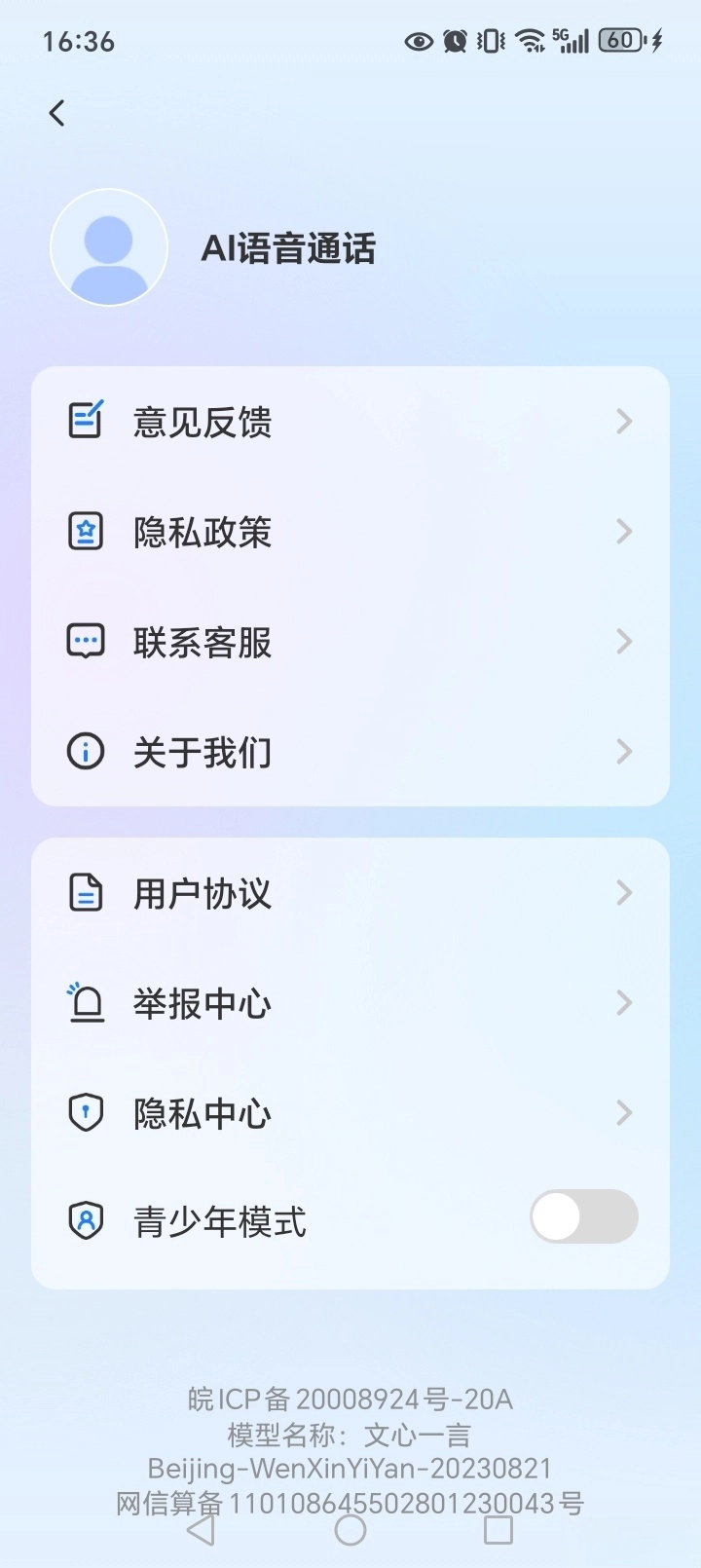Viewport: 701px width, 1568px height.
Task: Expand 关于我们 via its chevron
Action: 624,751
